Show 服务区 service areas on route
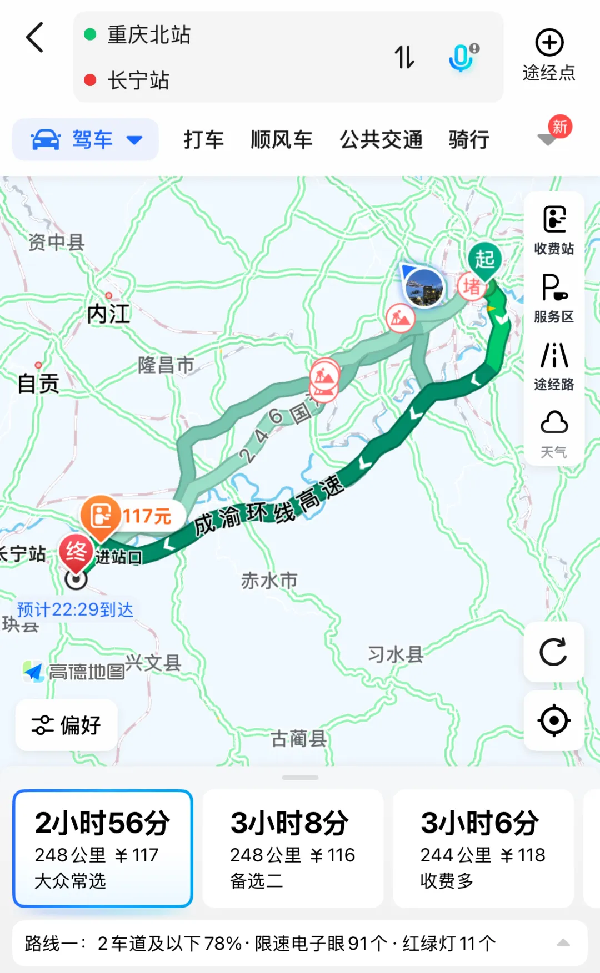 pos(554,298)
